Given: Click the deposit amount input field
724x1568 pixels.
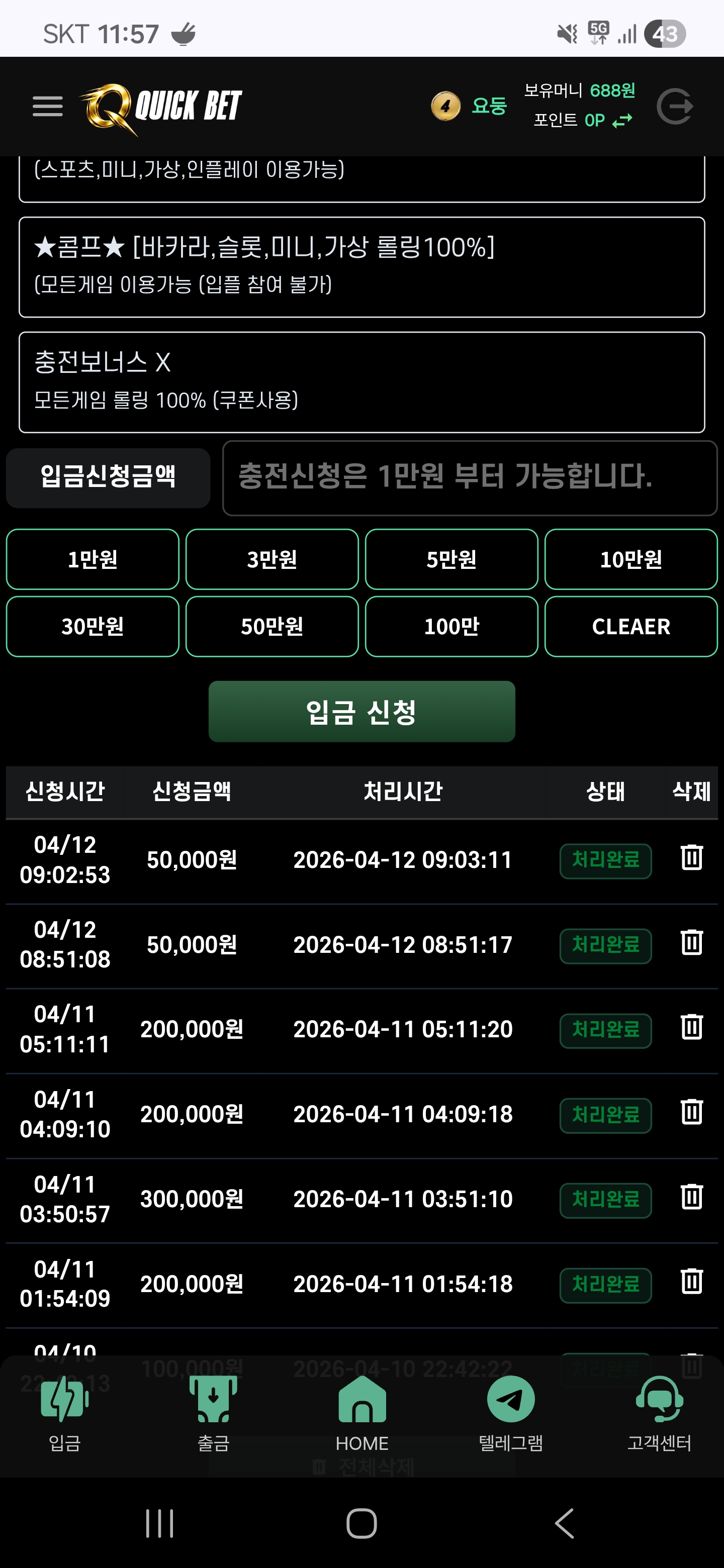Looking at the screenshot, I should click(x=471, y=478).
